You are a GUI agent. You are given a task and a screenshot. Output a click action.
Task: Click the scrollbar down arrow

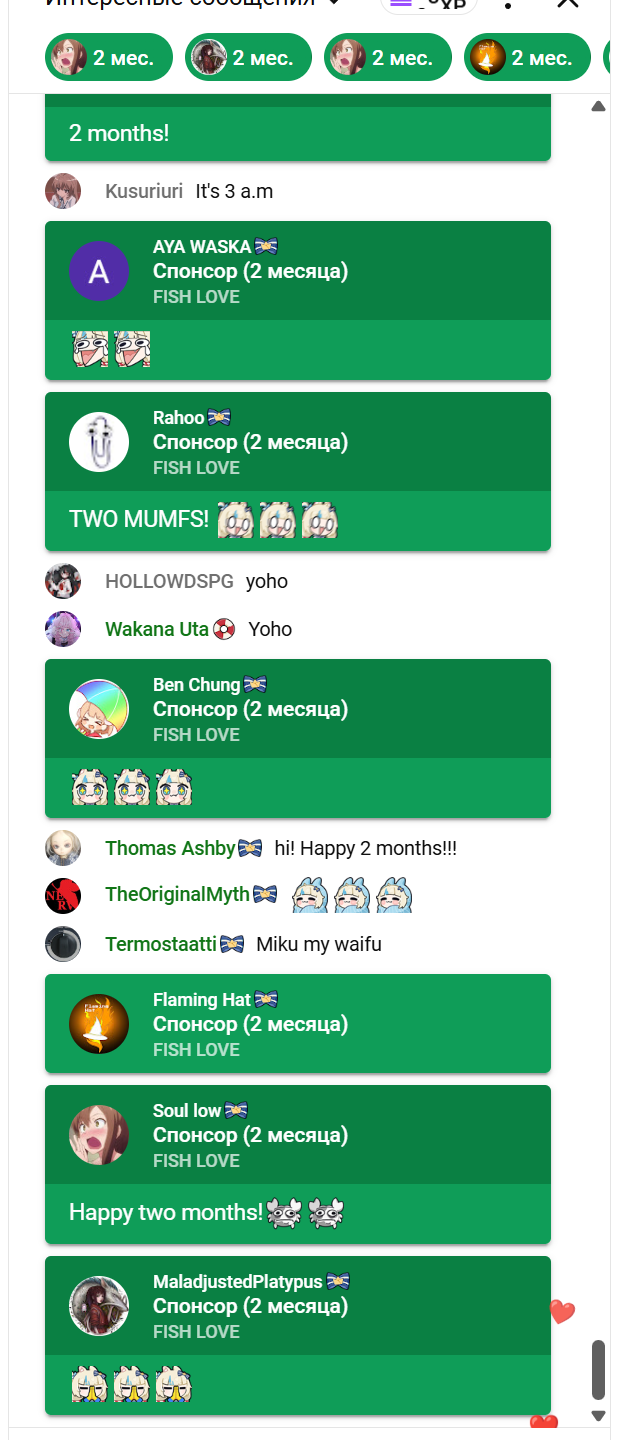pos(598,1416)
